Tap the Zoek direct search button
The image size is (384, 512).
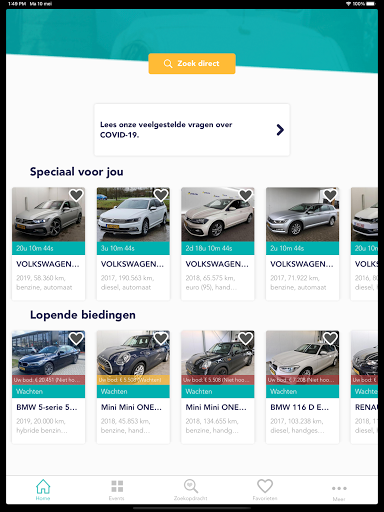pyautogui.click(x=192, y=63)
